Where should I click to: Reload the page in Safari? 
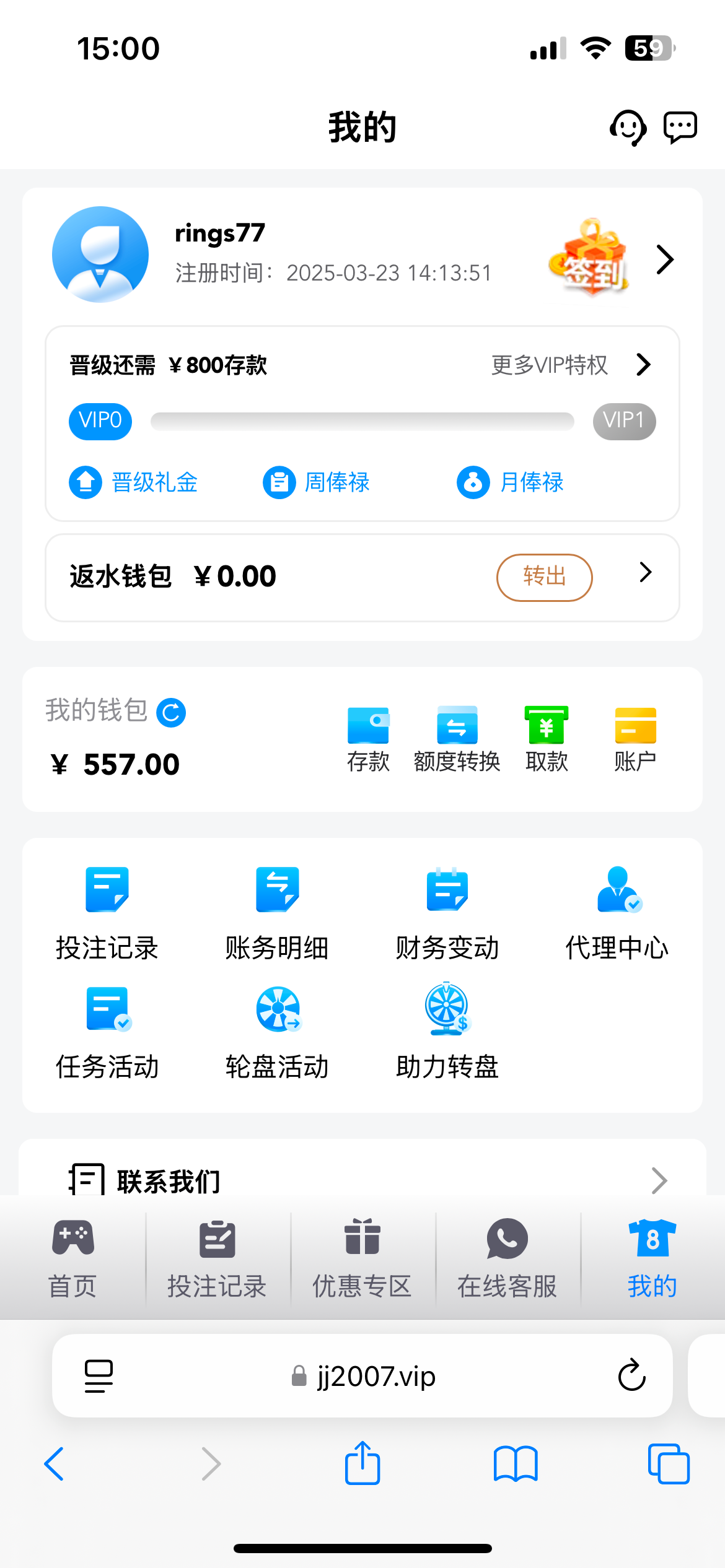[631, 1376]
